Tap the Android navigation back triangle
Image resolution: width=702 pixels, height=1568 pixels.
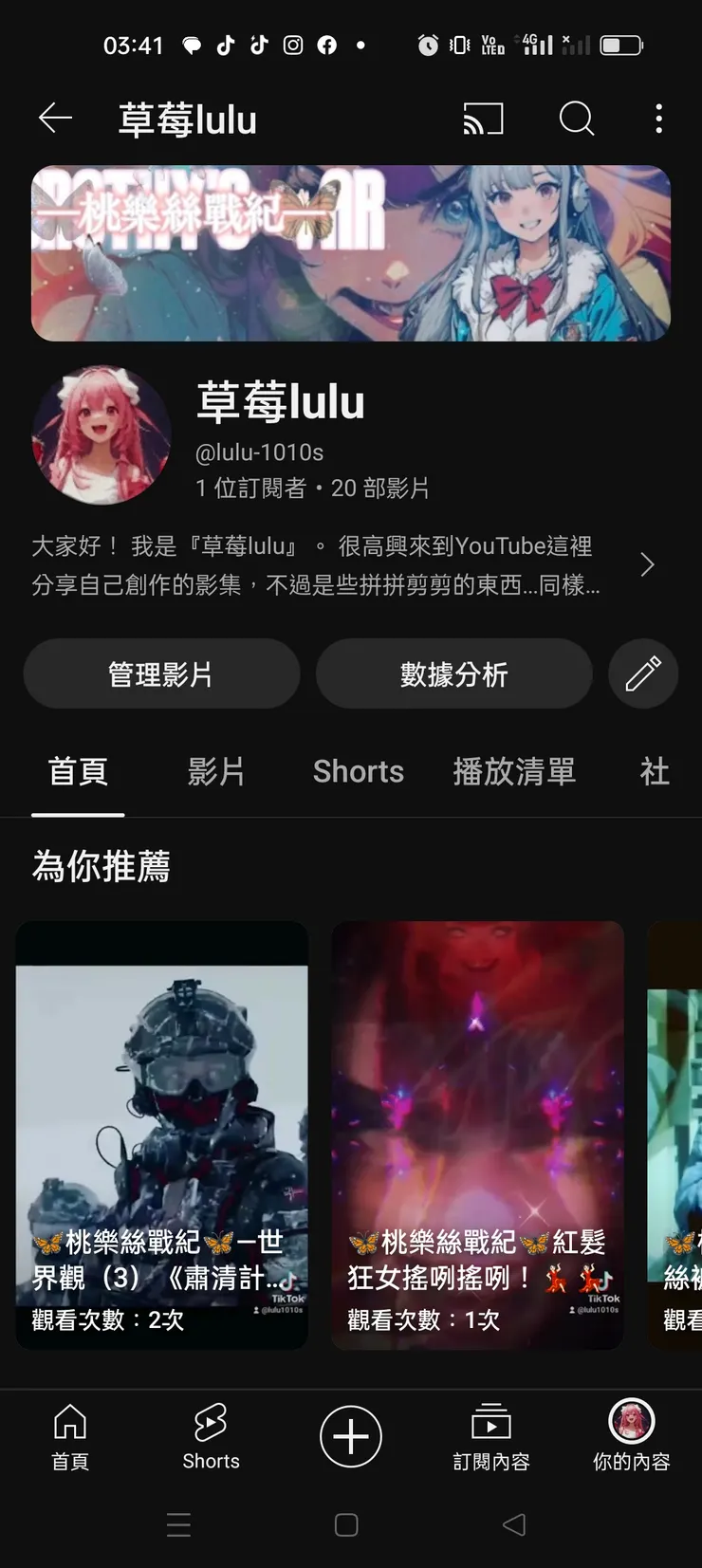(x=514, y=1525)
